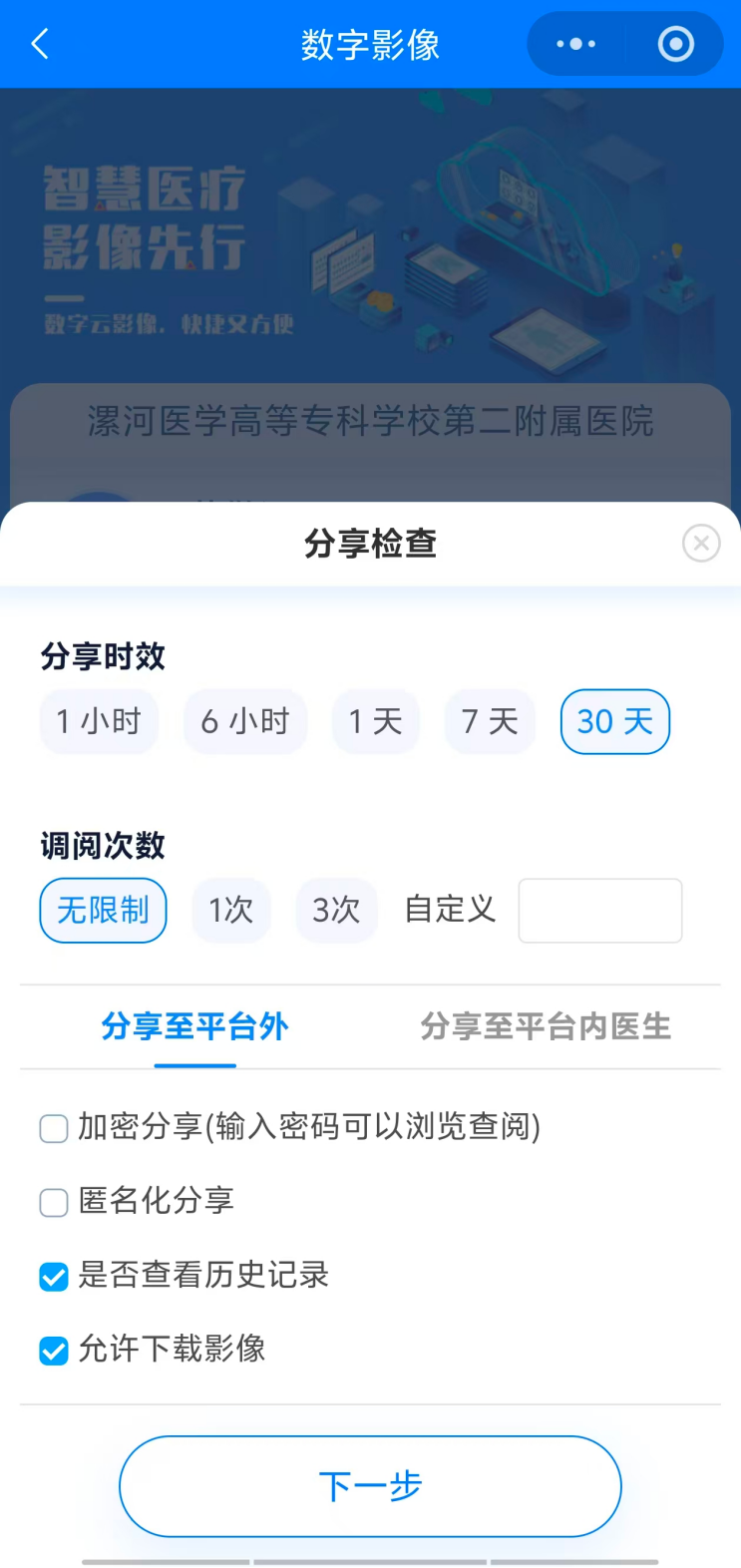Switch to 分享至平台内医生 tab

click(x=545, y=1026)
